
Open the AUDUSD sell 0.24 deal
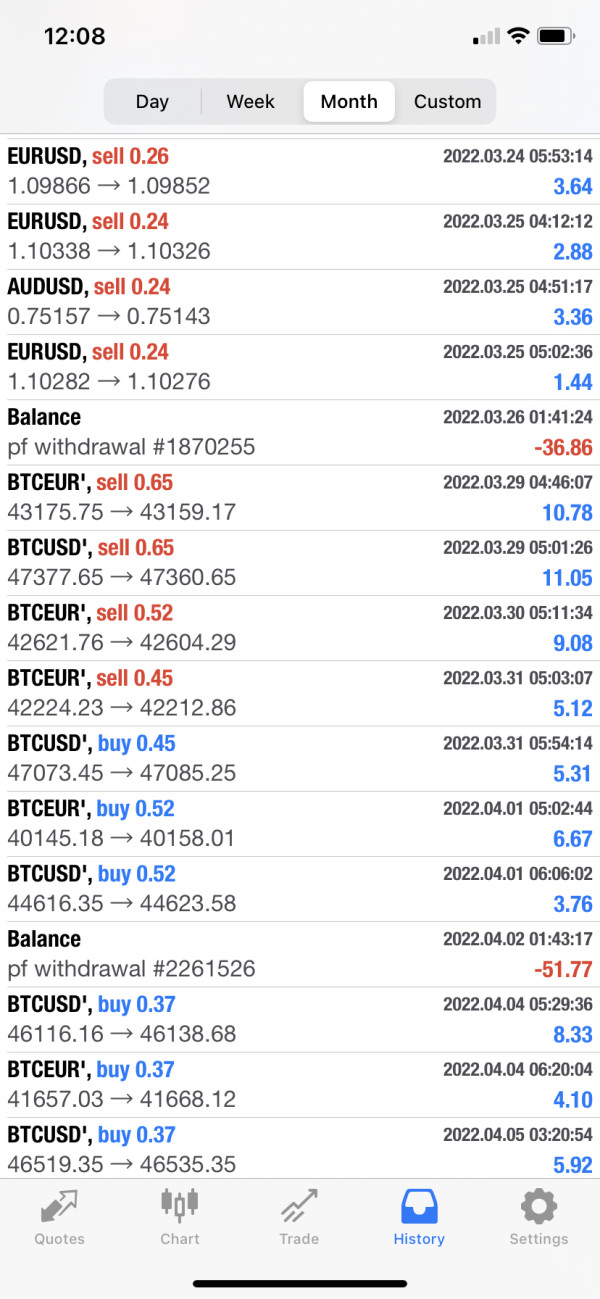tap(300, 302)
